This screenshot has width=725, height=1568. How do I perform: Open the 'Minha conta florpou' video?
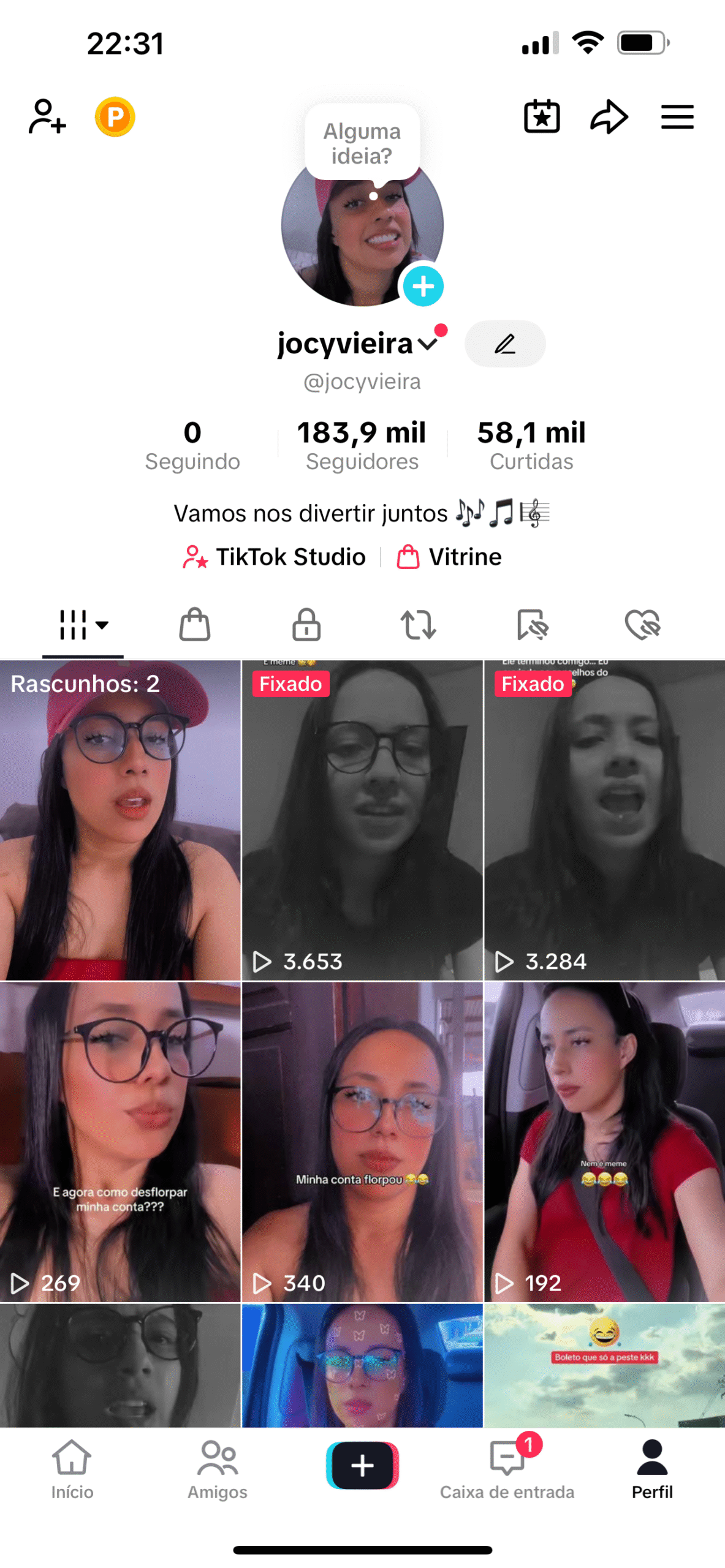[x=362, y=1142]
